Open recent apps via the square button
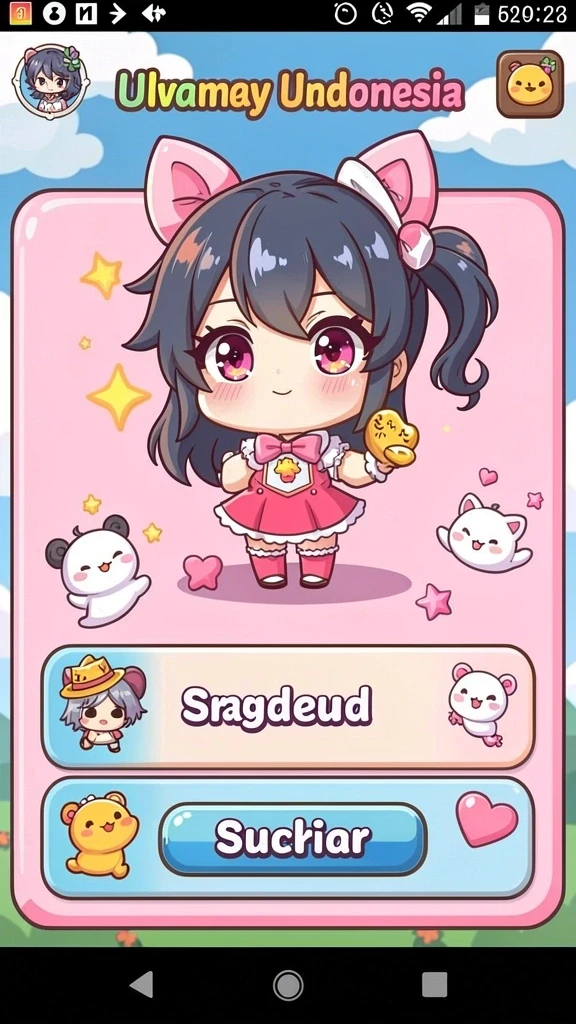 434,984
